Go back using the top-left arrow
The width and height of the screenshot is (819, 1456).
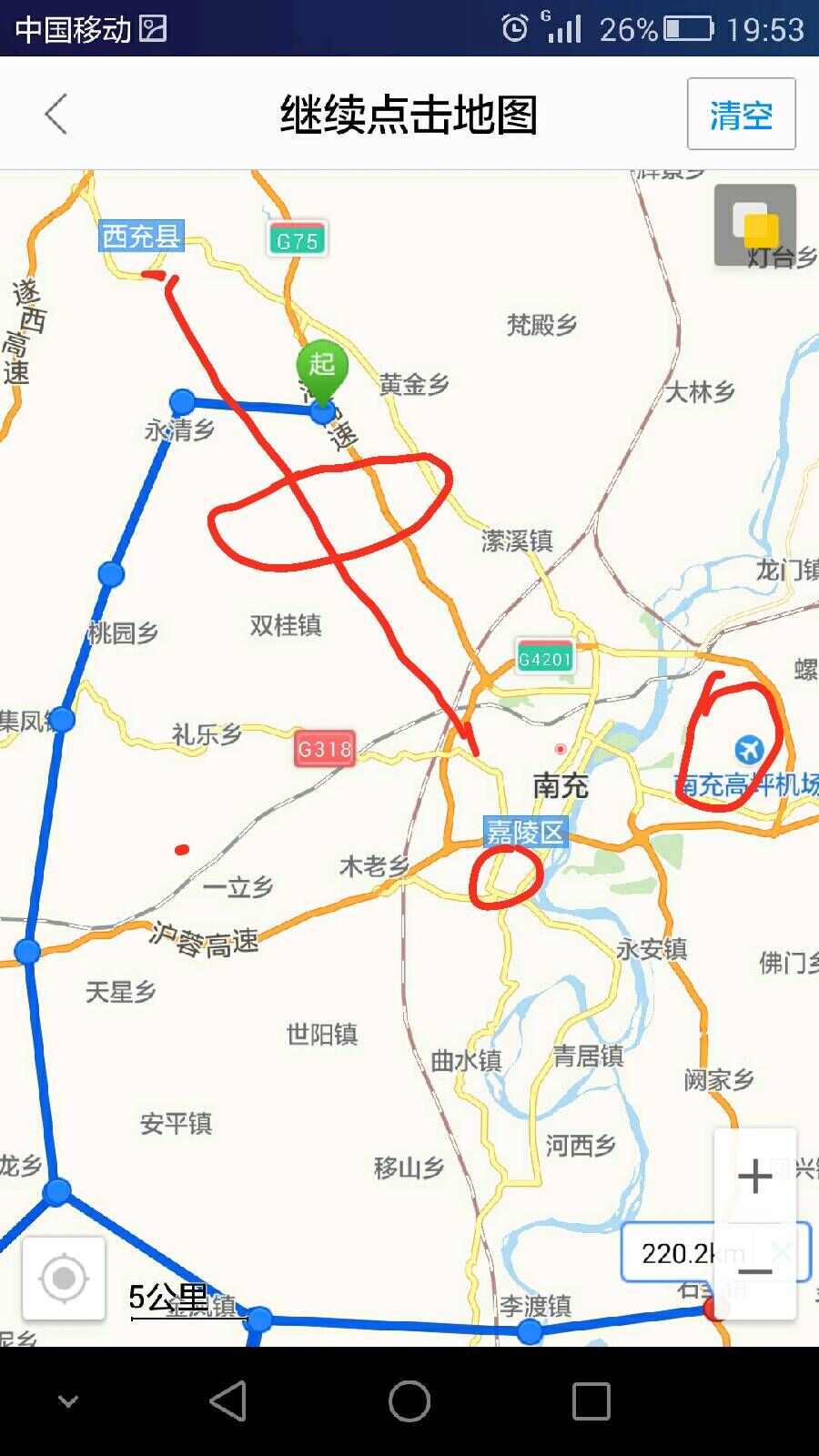pos(56,114)
